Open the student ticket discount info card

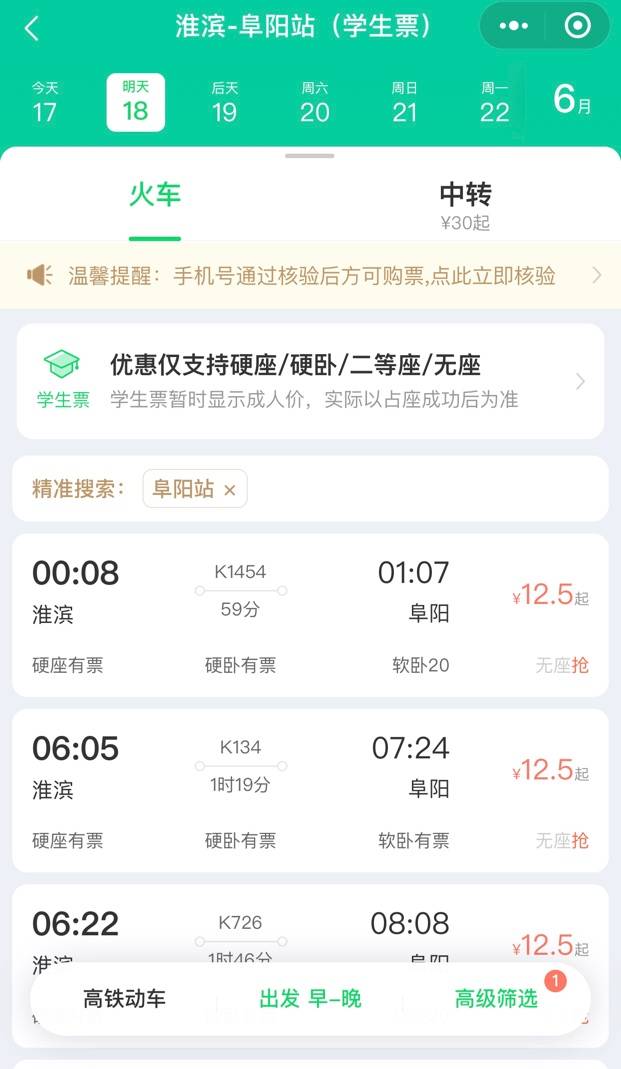pos(310,381)
